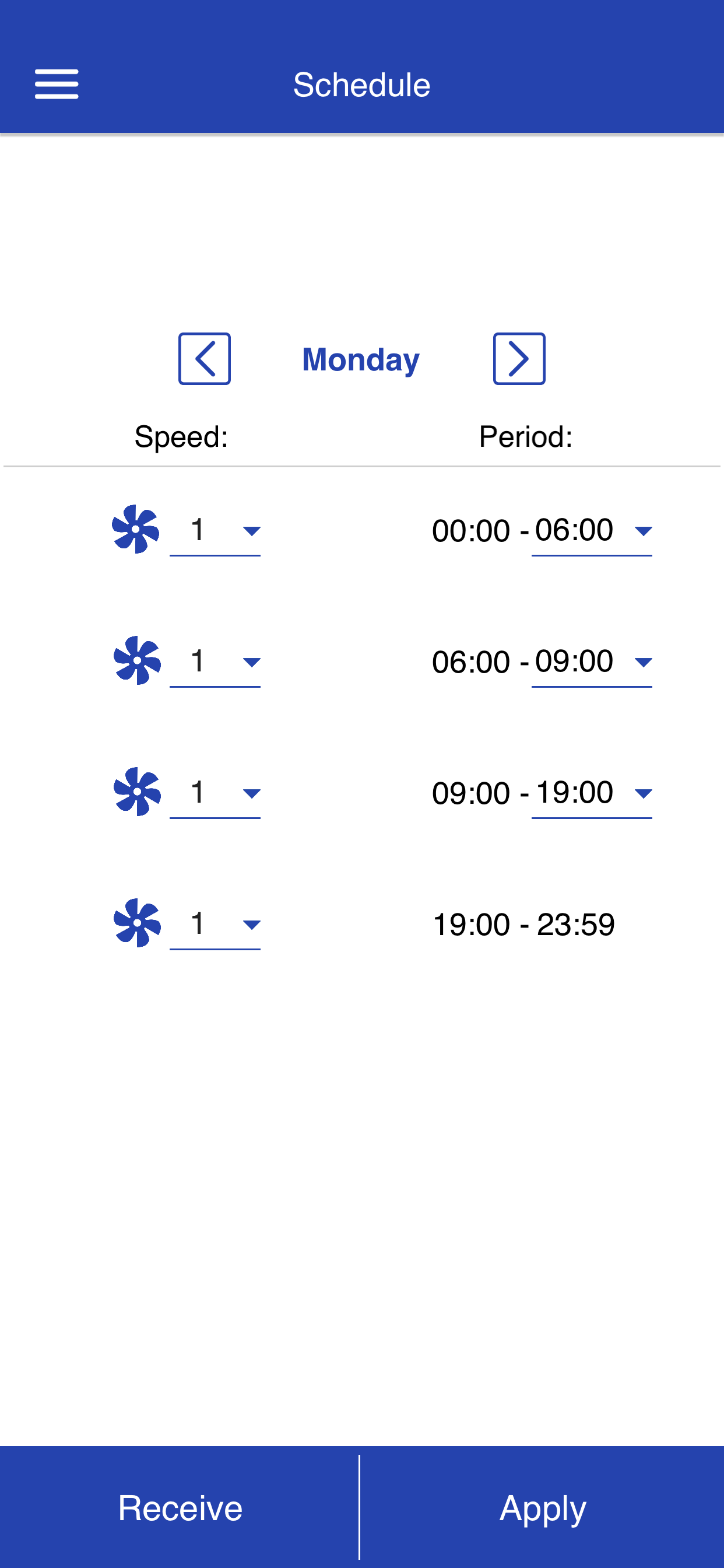This screenshot has height=1568, width=724.
Task: Open speed dropdown for the 09:00 - 19:00 period
Action: (215, 793)
